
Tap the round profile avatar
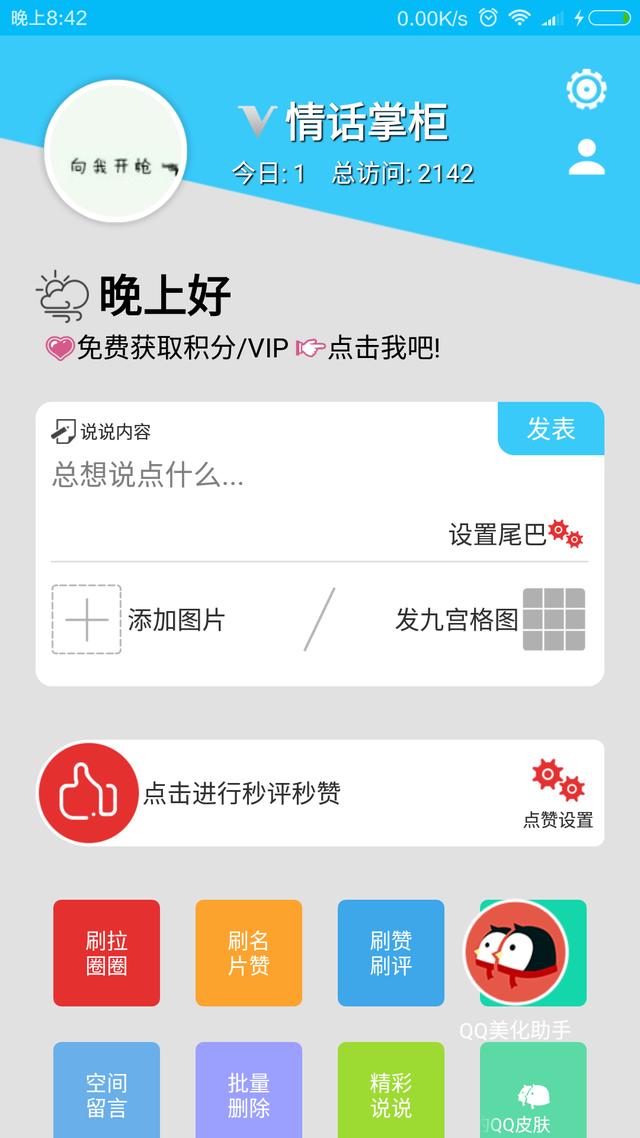(116, 150)
